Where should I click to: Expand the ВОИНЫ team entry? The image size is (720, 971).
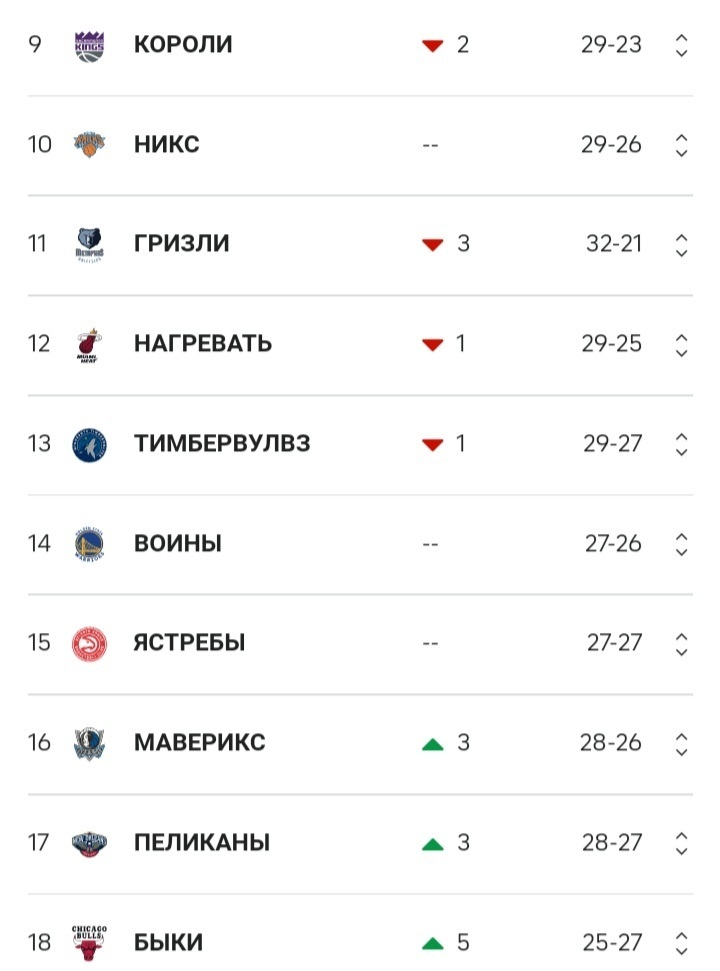coord(682,544)
